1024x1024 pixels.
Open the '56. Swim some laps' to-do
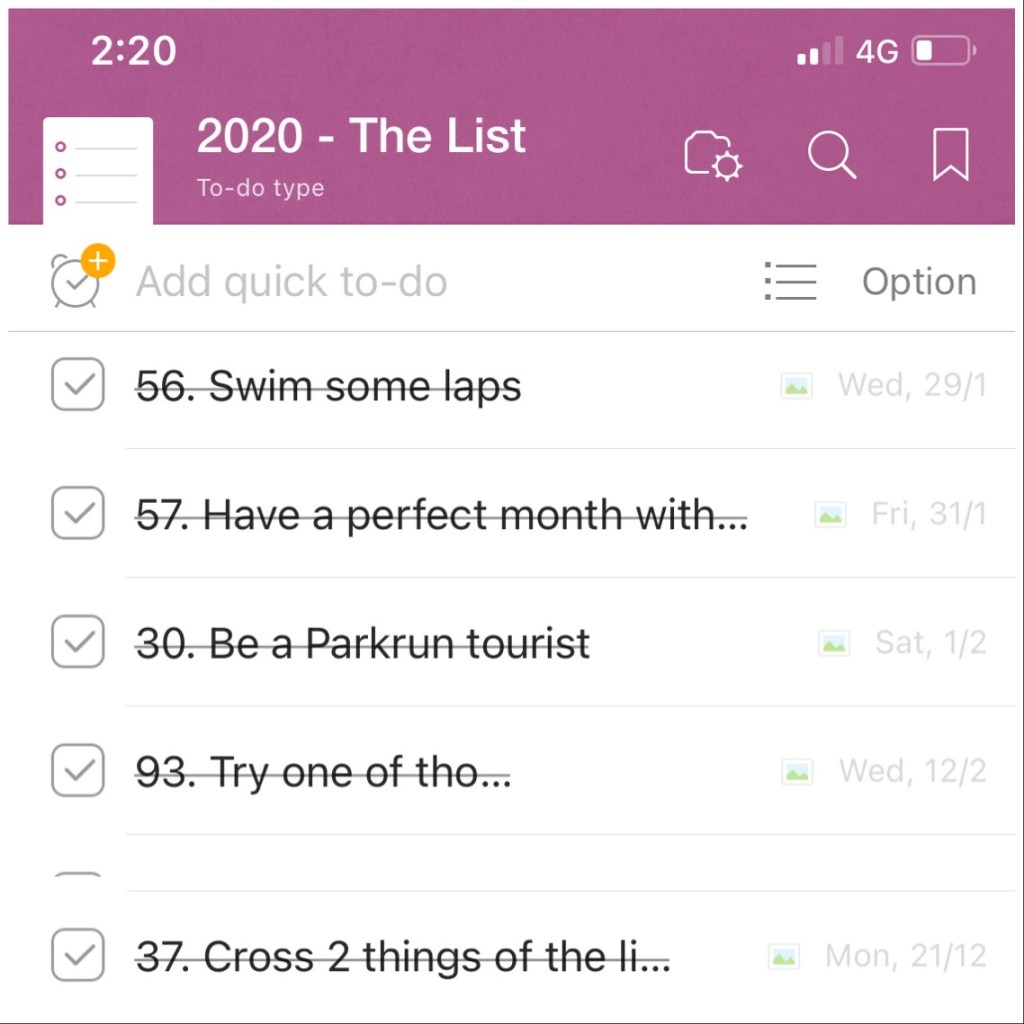[329, 386]
